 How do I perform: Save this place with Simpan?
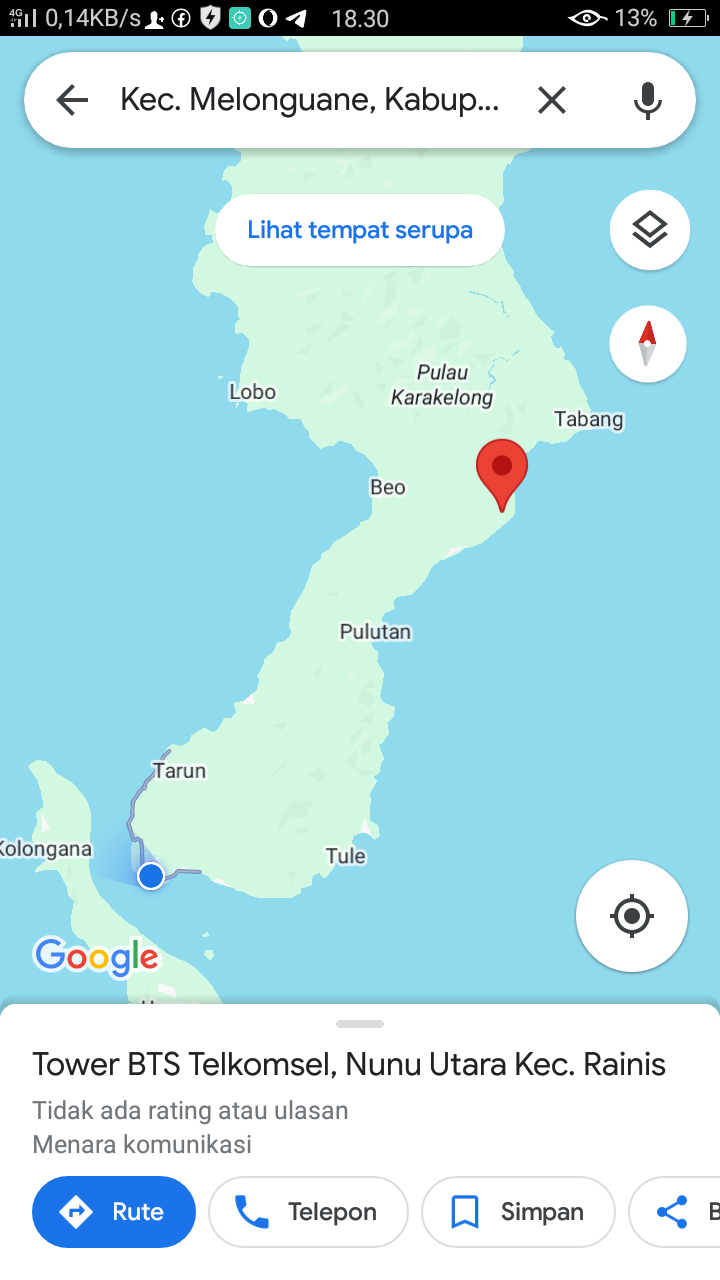(x=518, y=1212)
